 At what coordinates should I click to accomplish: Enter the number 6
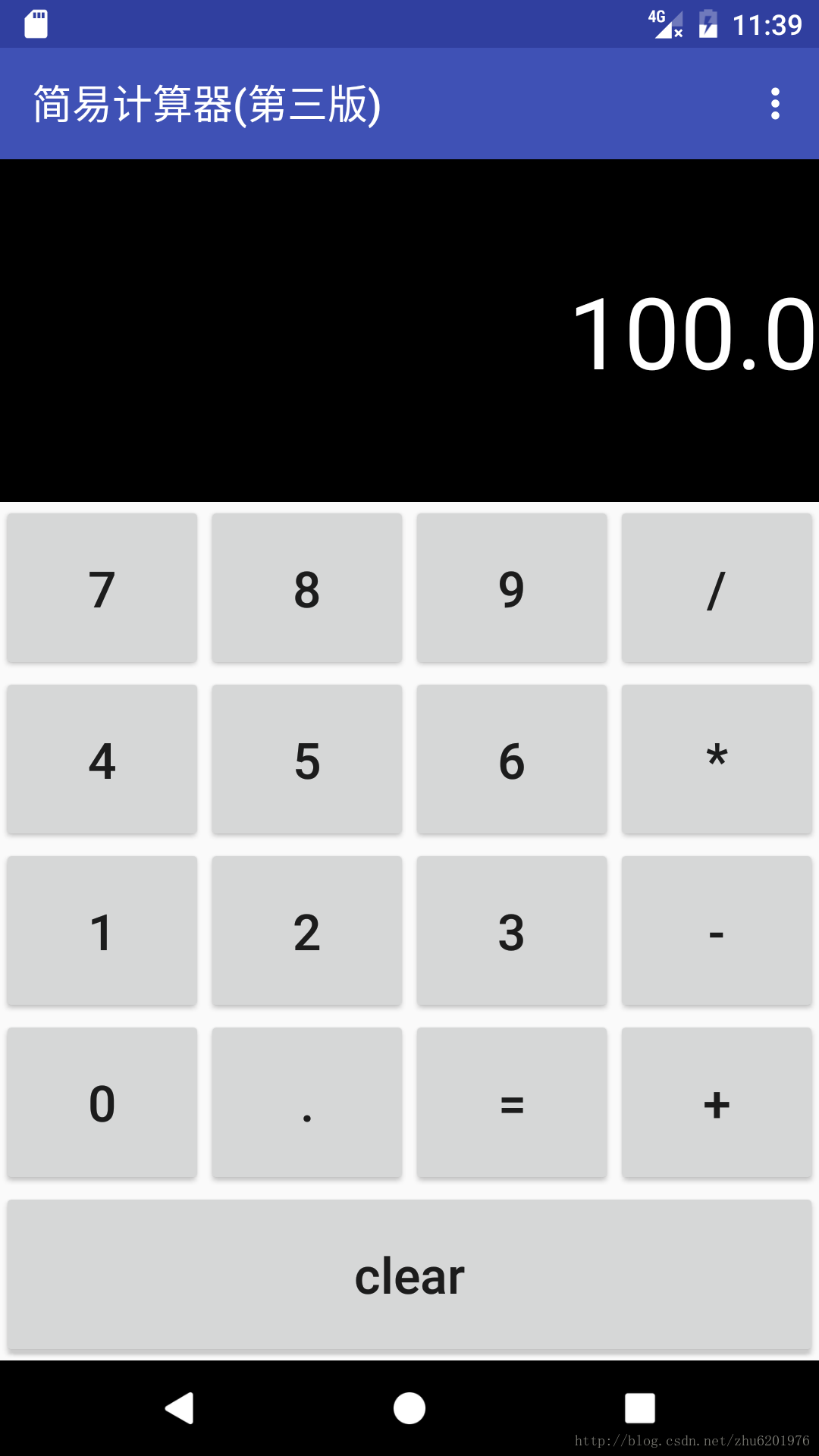512,760
